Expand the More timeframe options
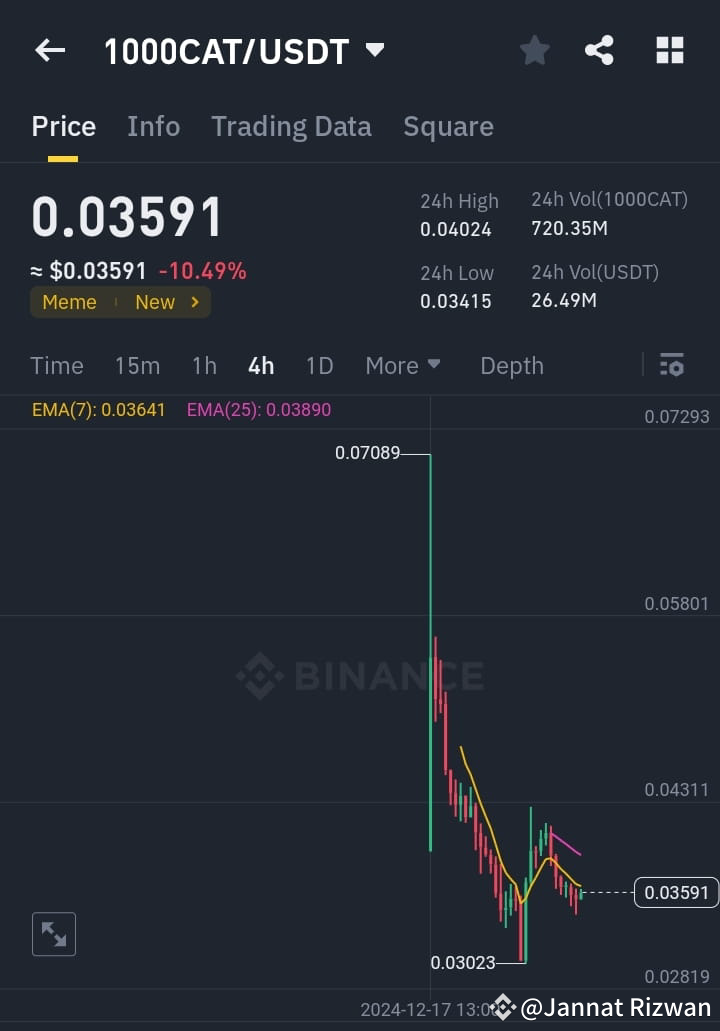Screen dimensions: 720x1031 point(403,366)
